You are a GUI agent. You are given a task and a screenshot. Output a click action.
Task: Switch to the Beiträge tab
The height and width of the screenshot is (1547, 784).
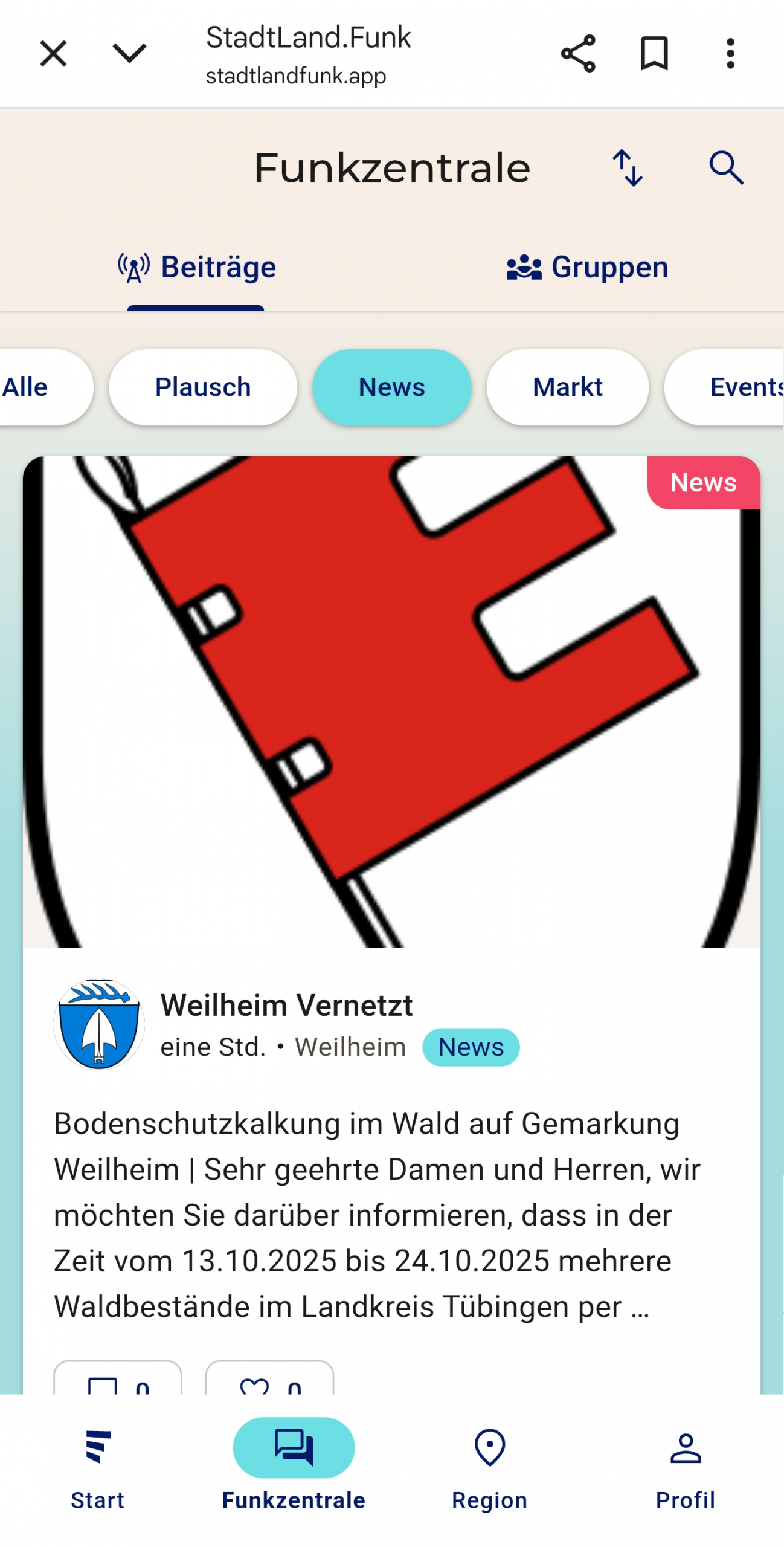[x=196, y=267]
